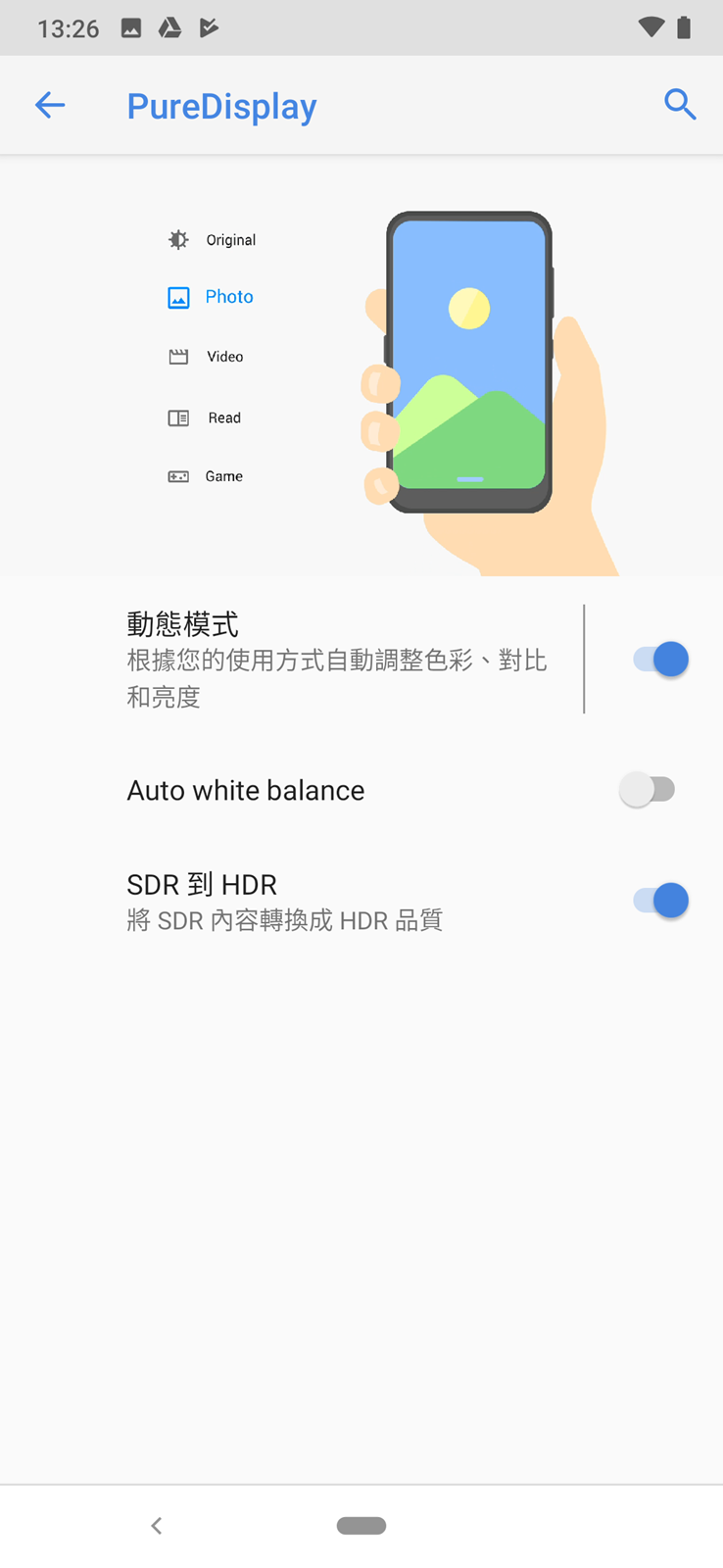Tap the system back button
Screen dimensions: 723x1568
tap(157, 1525)
